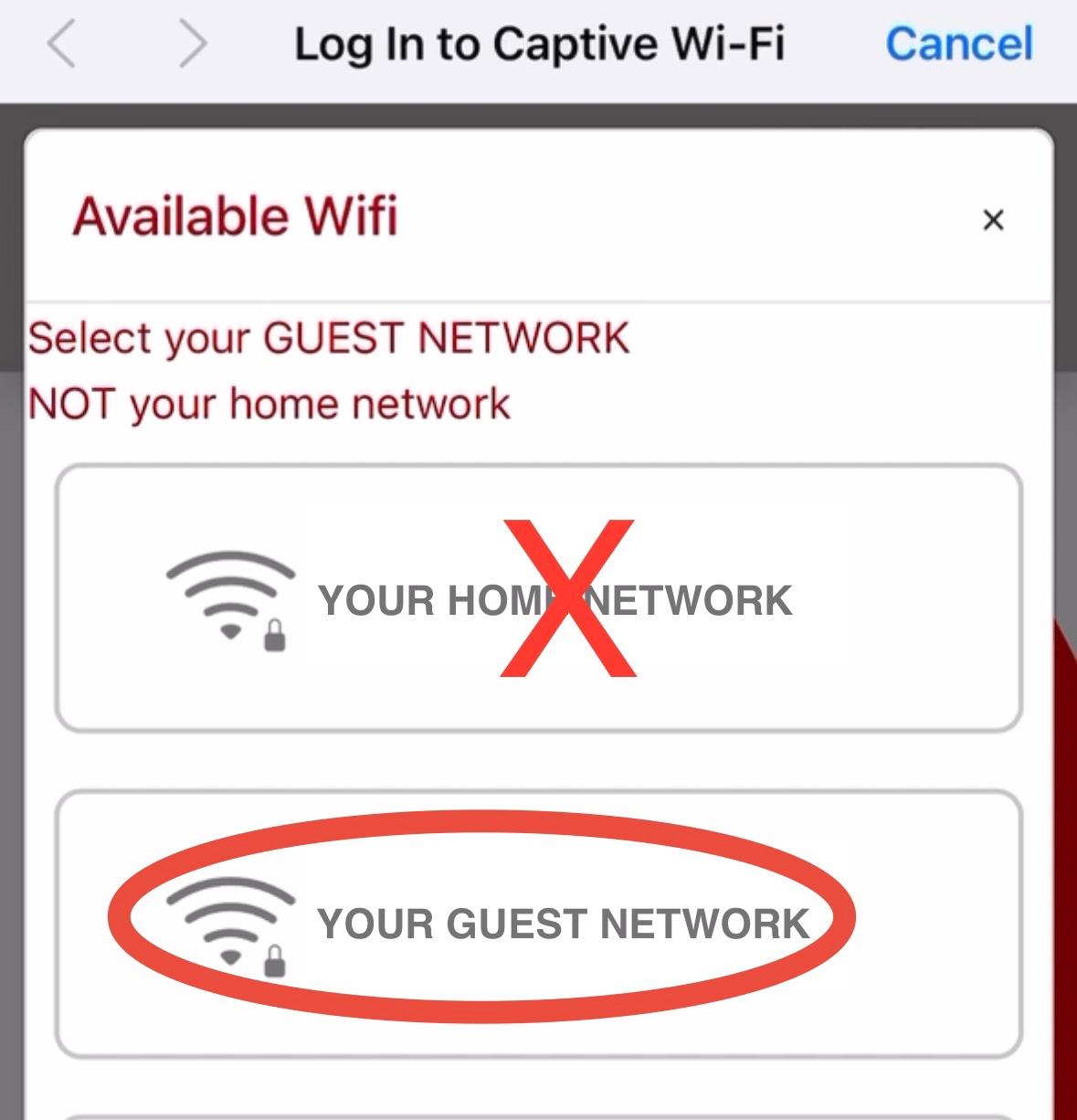Close the Available Wifi dialog
Screen dimensions: 1077x1120
pos(993,220)
